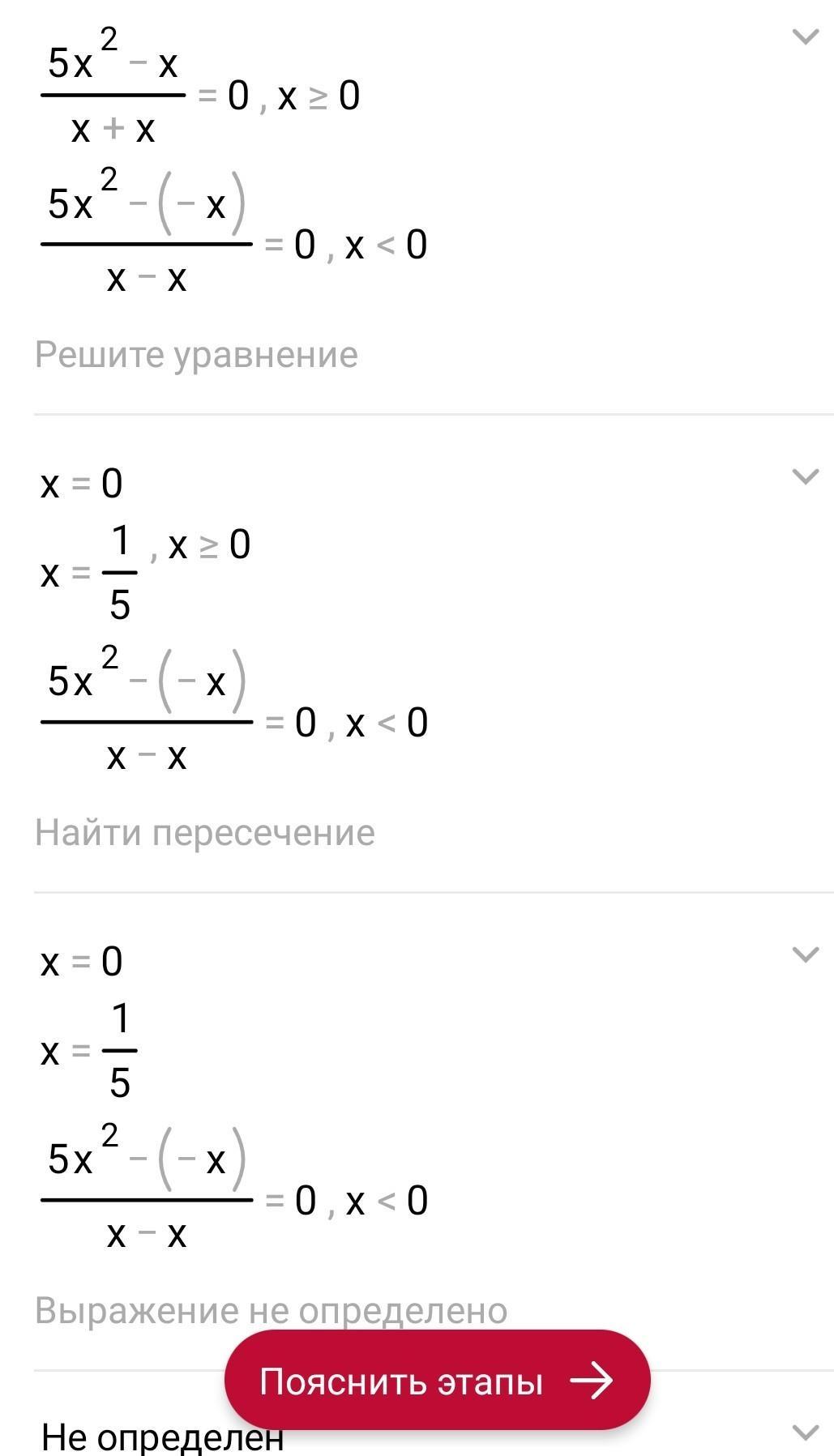Tap the Пояснить этапы button

437,1380
